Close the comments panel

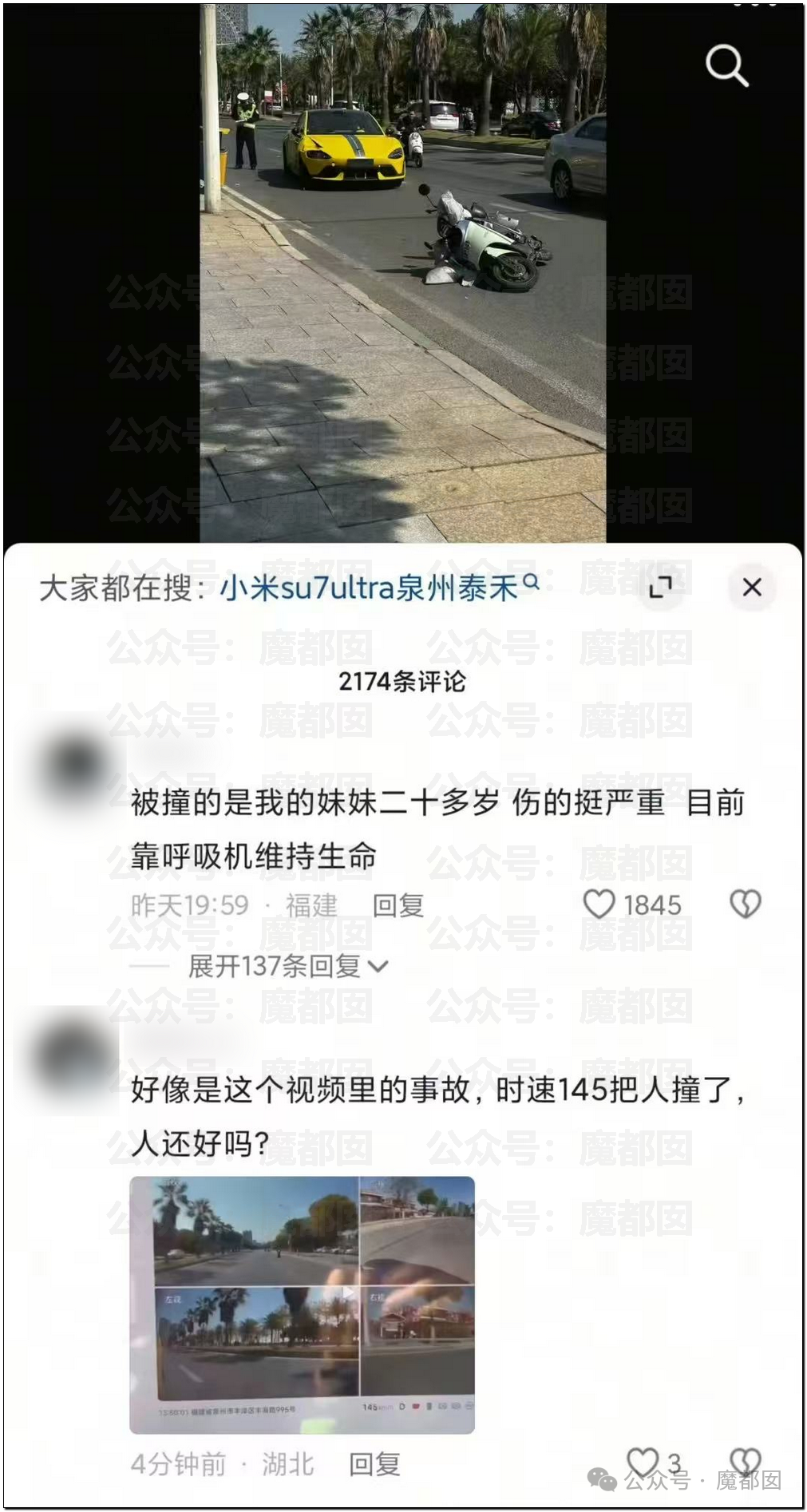(751, 588)
